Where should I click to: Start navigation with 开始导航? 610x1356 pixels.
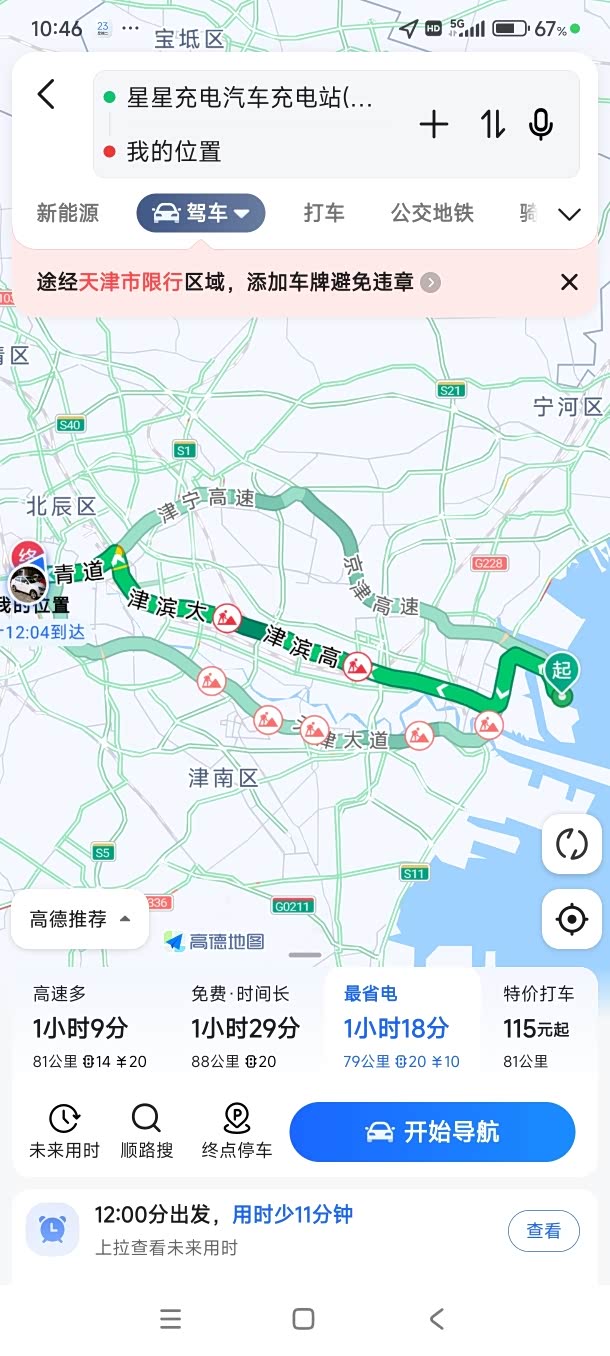click(x=432, y=1132)
